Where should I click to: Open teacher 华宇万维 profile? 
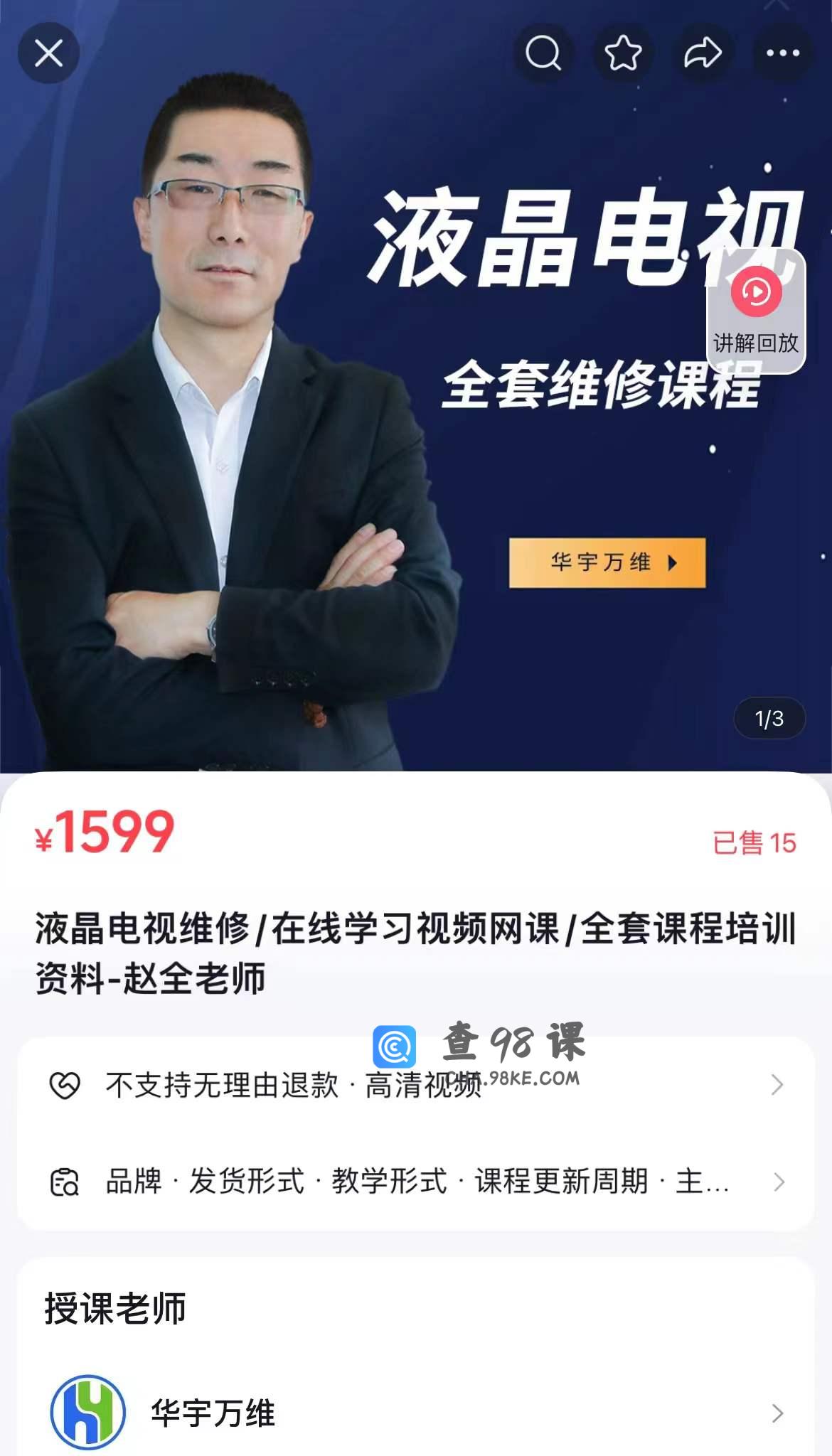point(416,1413)
